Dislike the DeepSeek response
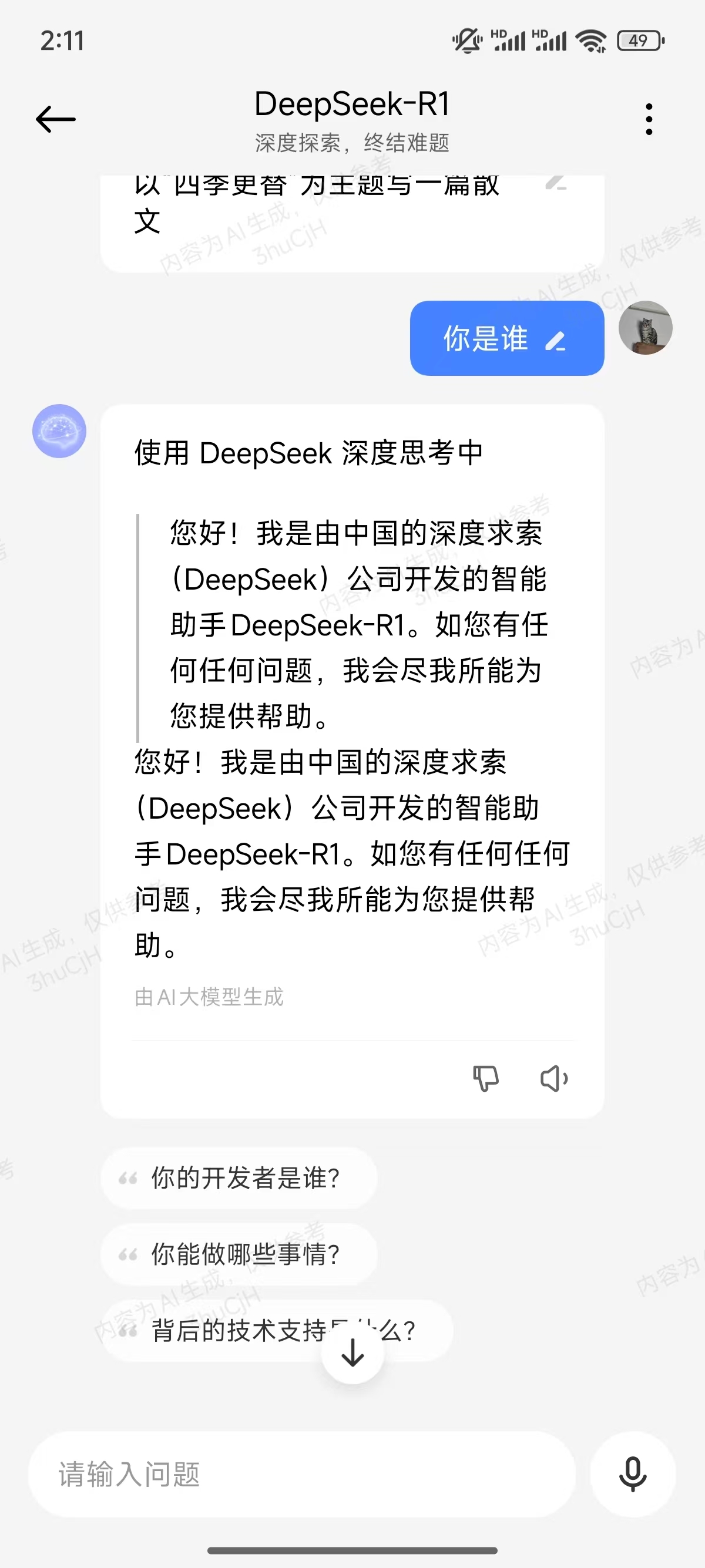 pyautogui.click(x=486, y=1078)
